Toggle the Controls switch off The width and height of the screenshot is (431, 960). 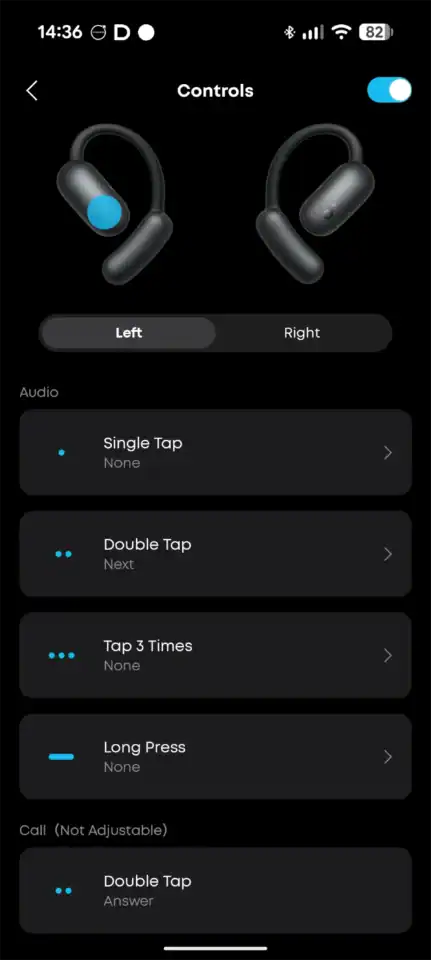point(389,90)
